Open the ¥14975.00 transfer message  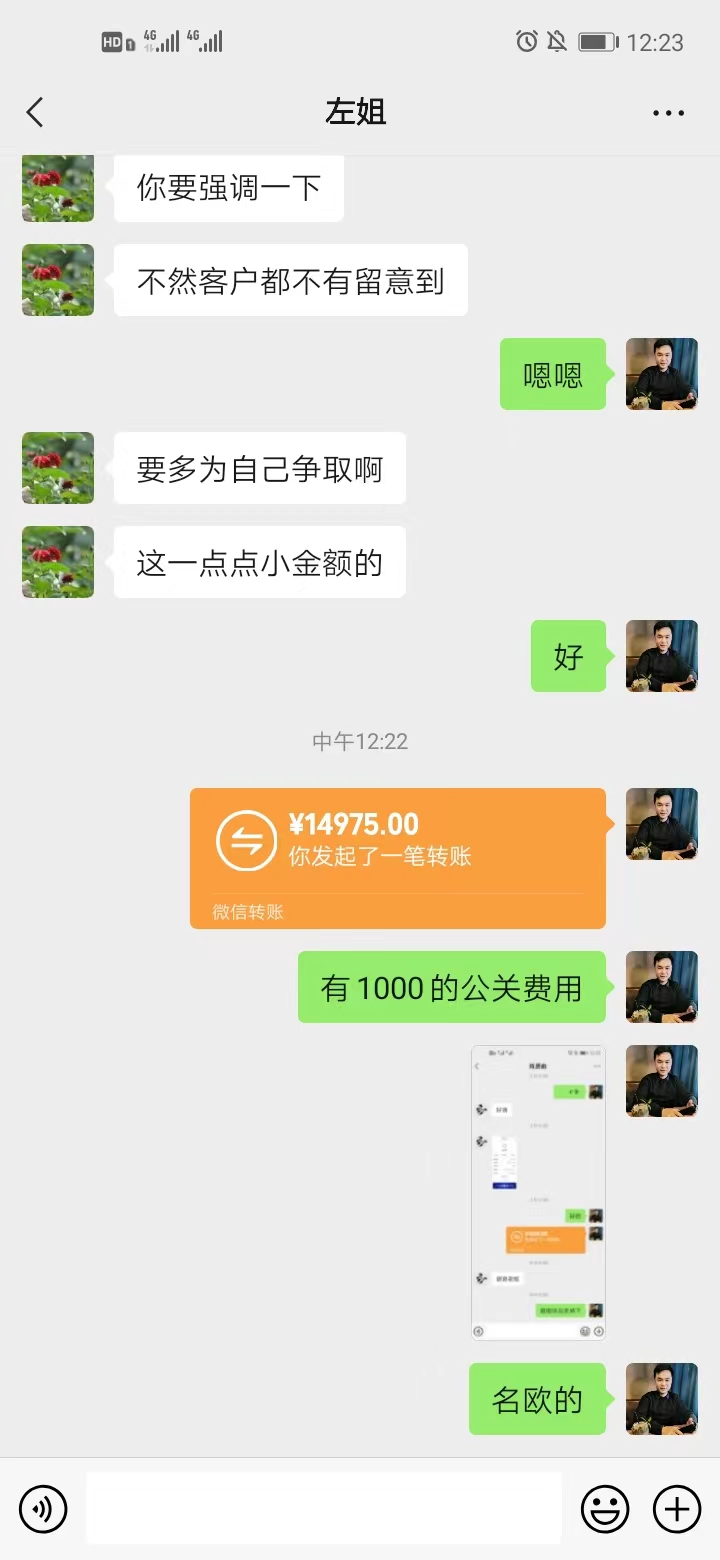coord(398,858)
